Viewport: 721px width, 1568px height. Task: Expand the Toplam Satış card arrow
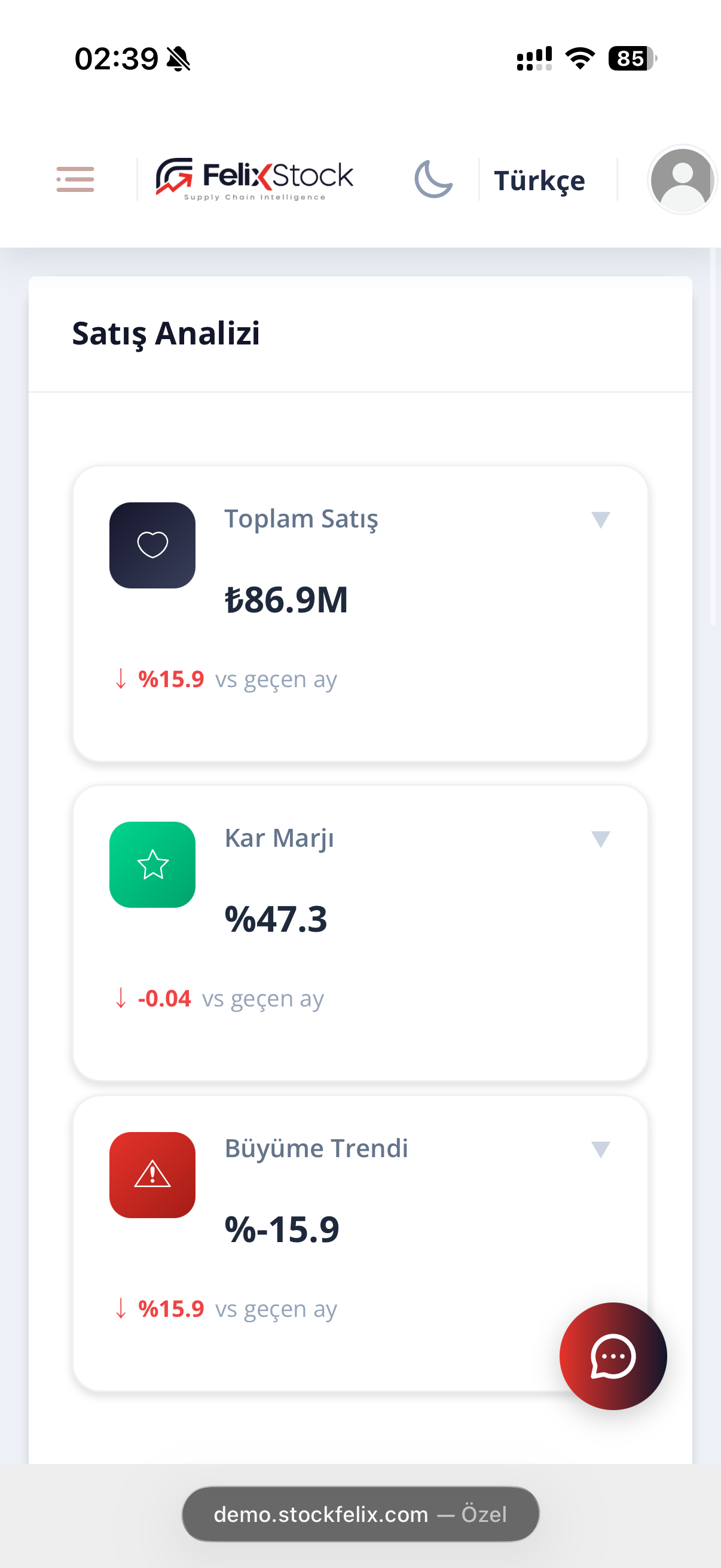(600, 520)
